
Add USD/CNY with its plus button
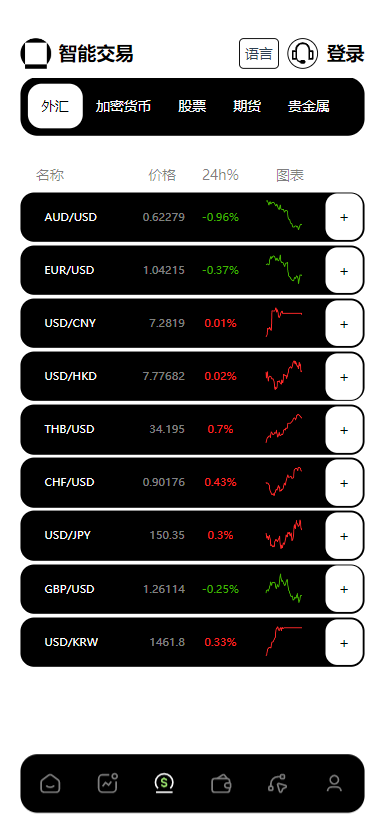tap(344, 324)
